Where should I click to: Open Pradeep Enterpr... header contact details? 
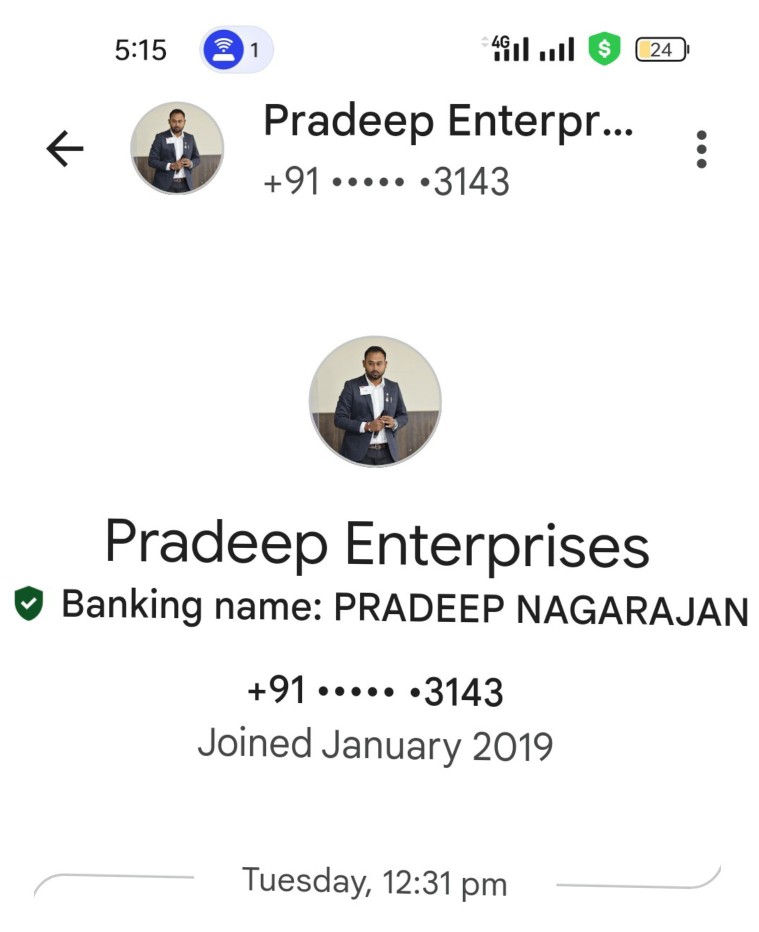[x=446, y=148]
